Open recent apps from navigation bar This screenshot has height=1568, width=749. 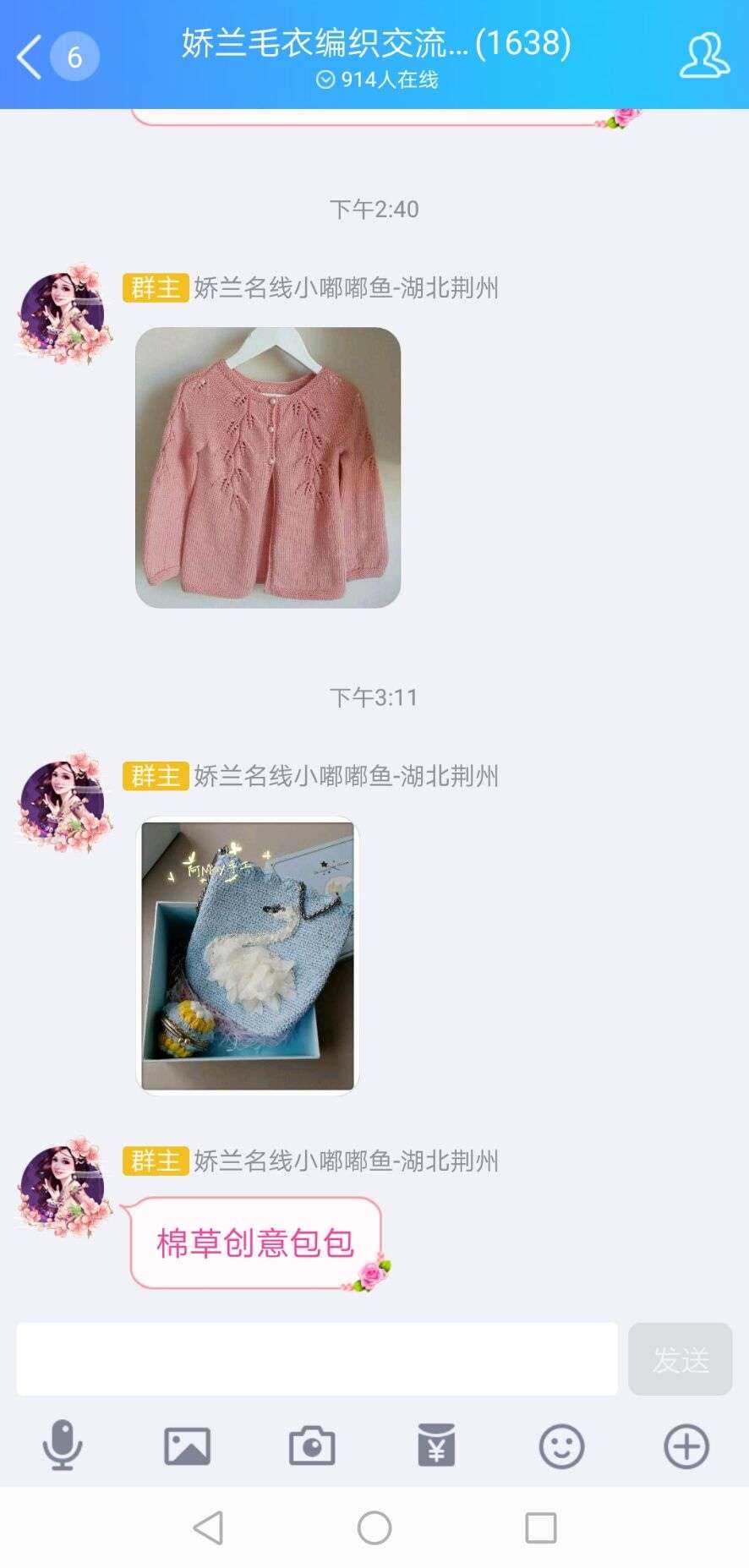click(x=540, y=1527)
